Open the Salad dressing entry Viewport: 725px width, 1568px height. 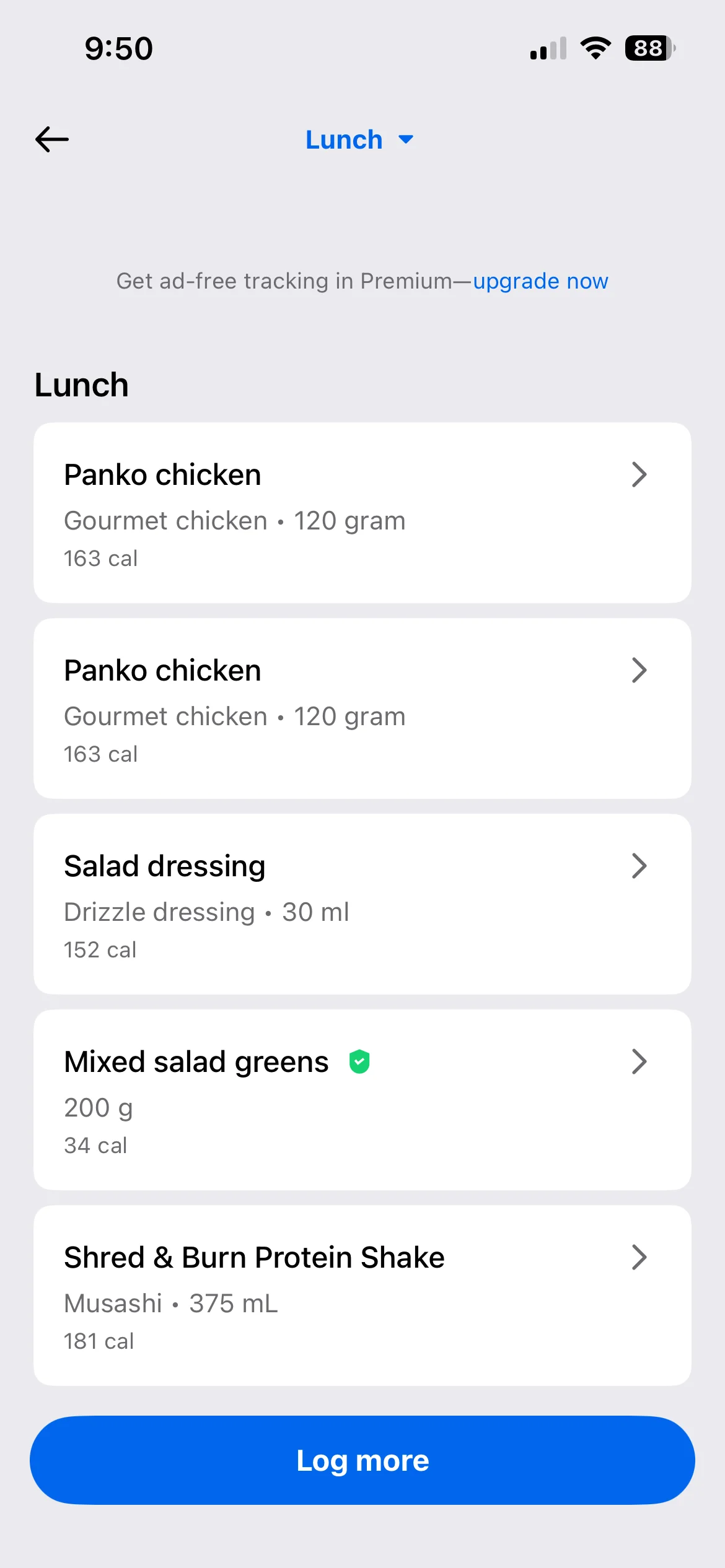pyautogui.click(x=362, y=904)
